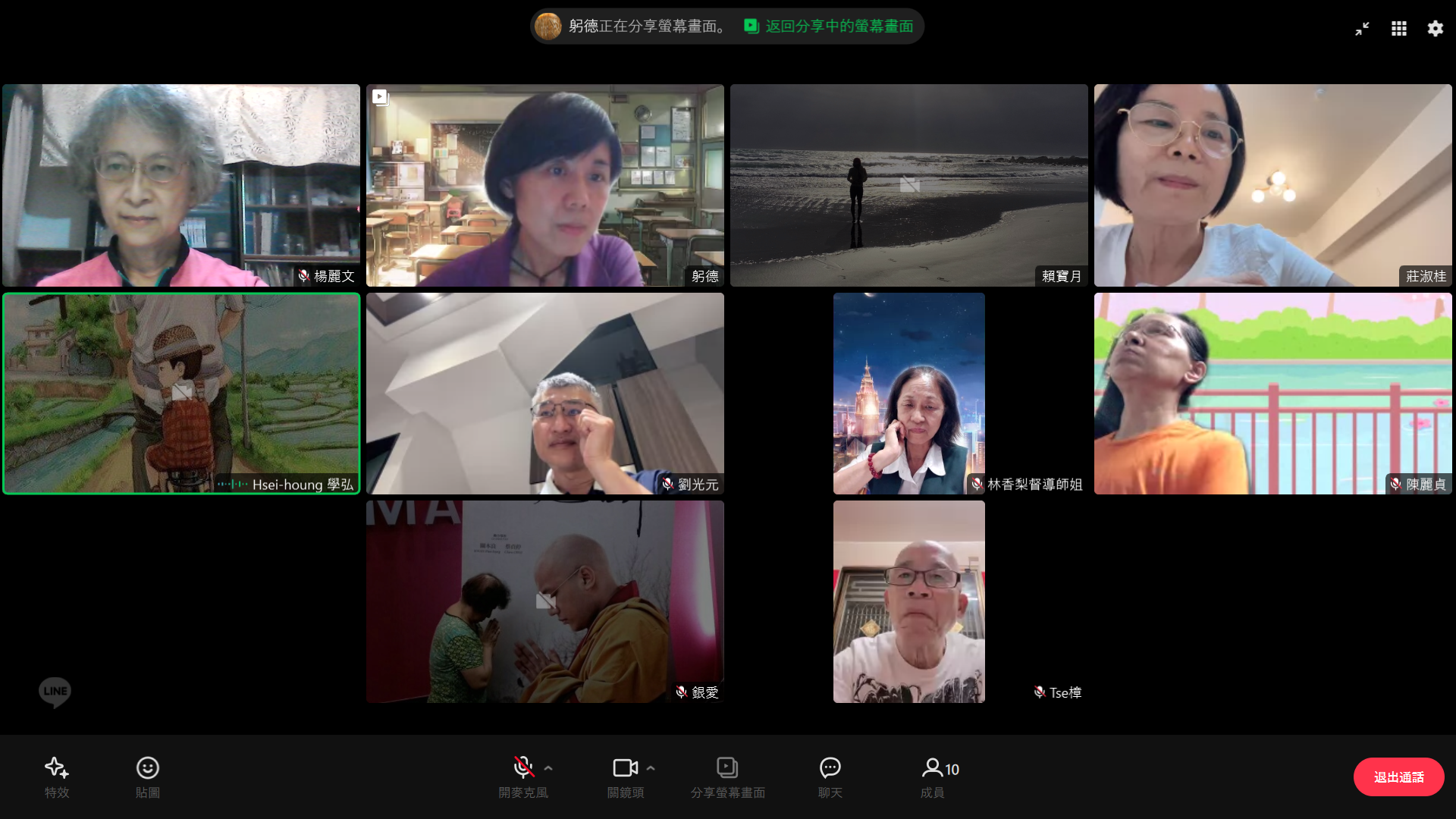Viewport: 1456px width, 819px height.
Task: Open the 特效 effects panel
Action: point(57,777)
